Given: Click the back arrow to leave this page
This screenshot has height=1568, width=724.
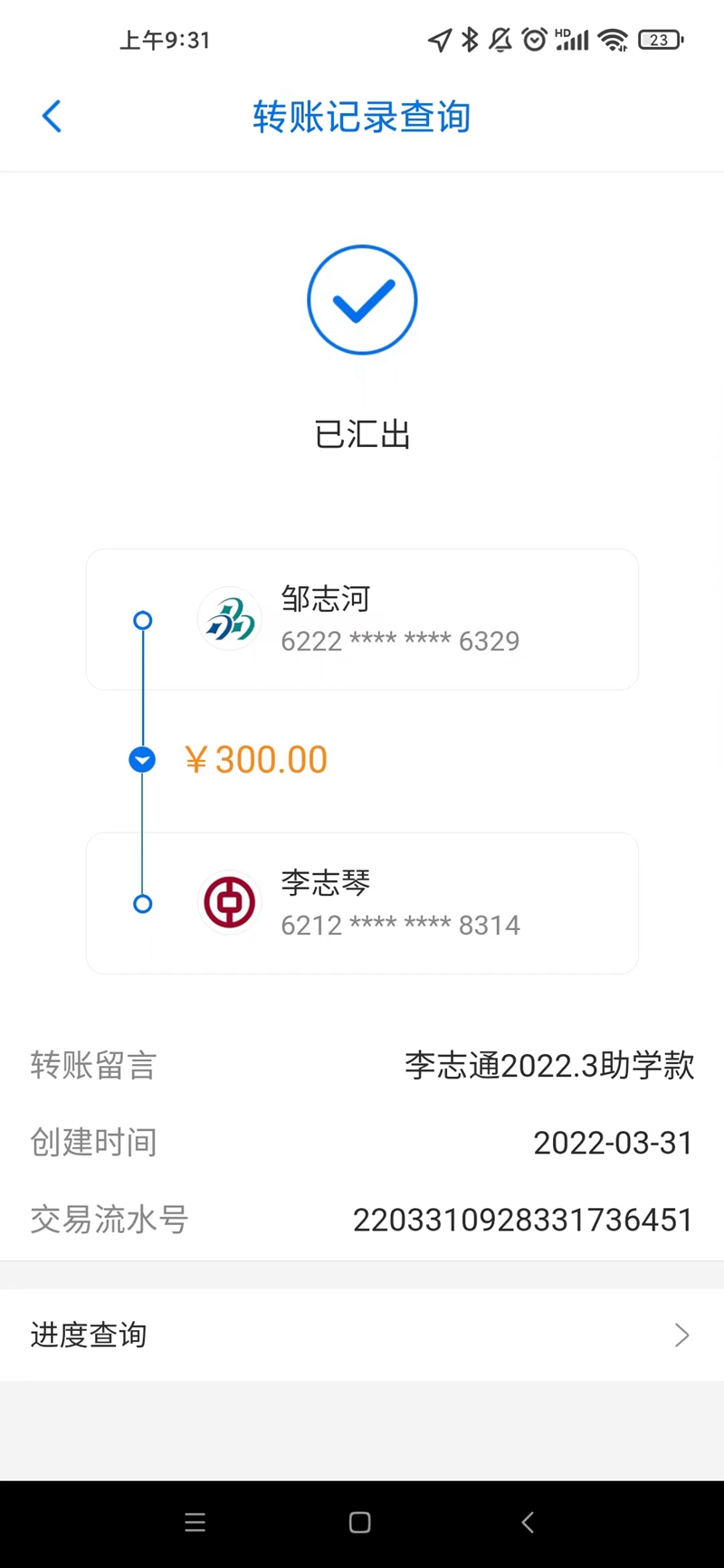Looking at the screenshot, I should point(52,116).
